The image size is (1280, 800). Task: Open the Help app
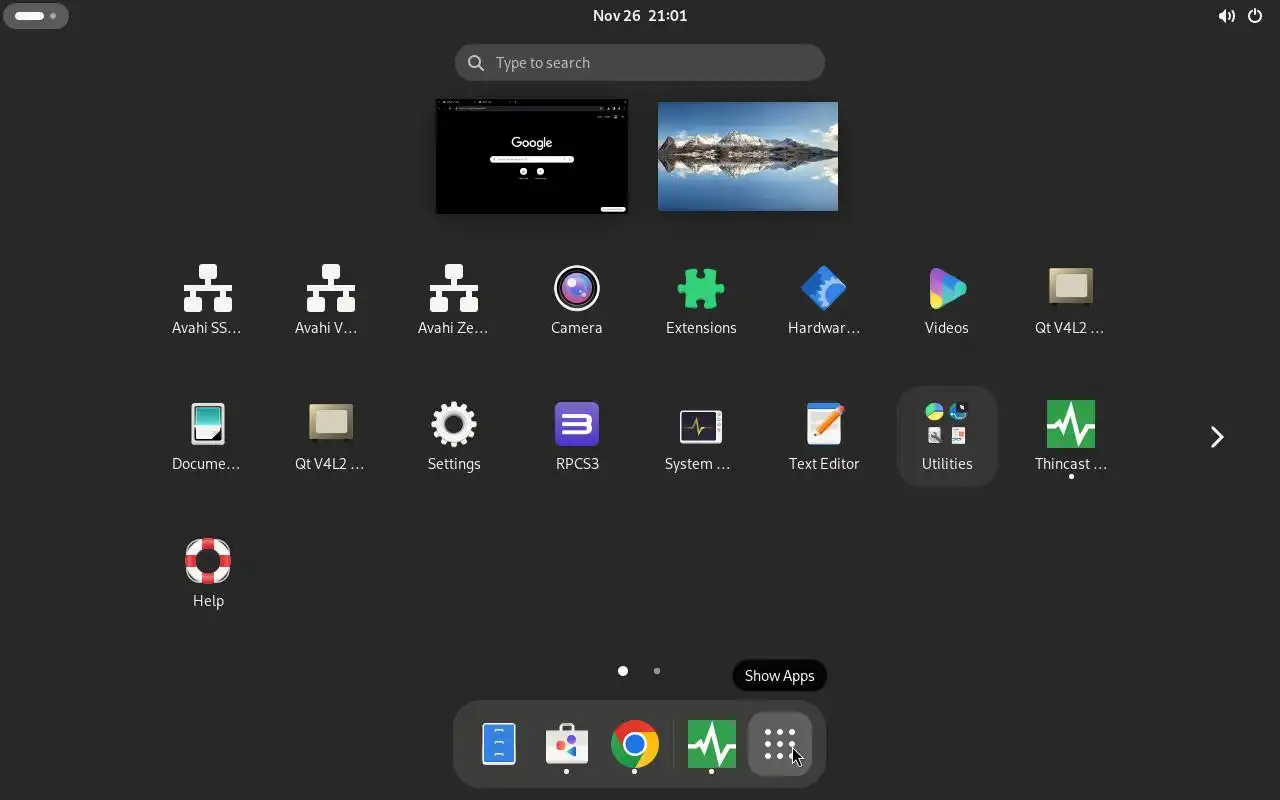click(x=208, y=572)
